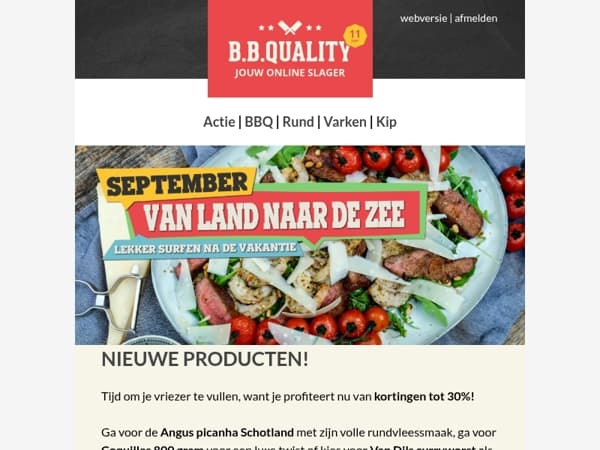Open the Varken category
Screen dimensions: 600x450
[x=345, y=122]
